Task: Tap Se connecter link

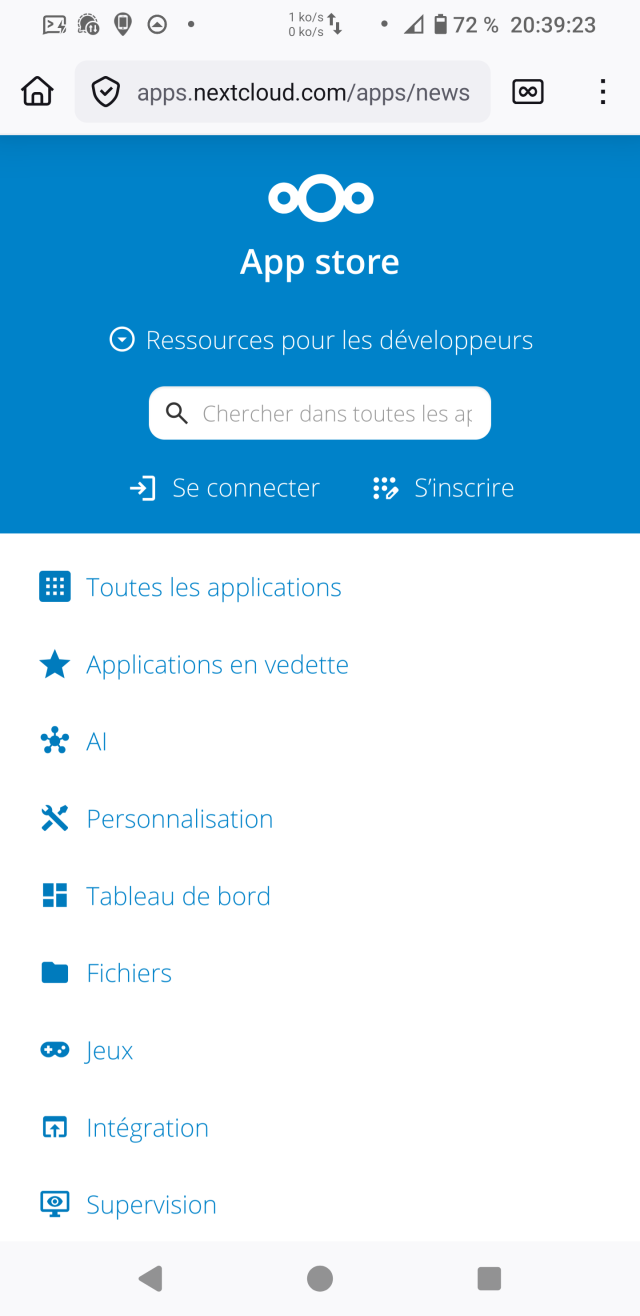Action: (x=225, y=488)
